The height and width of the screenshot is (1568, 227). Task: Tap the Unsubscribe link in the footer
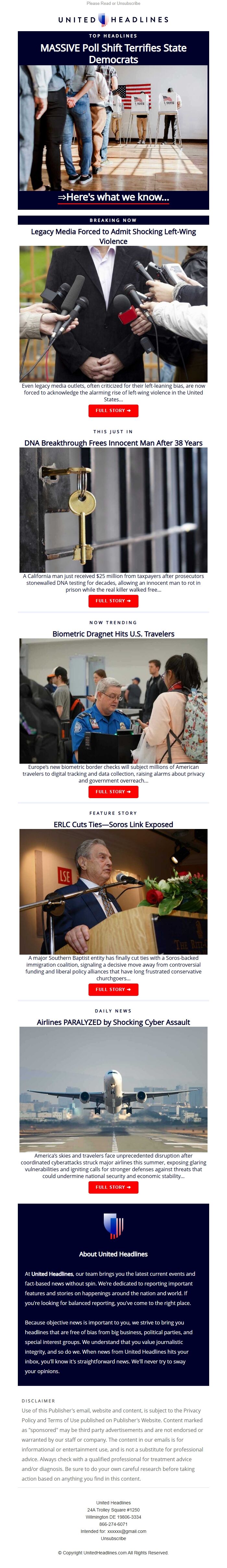[x=113, y=1537]
